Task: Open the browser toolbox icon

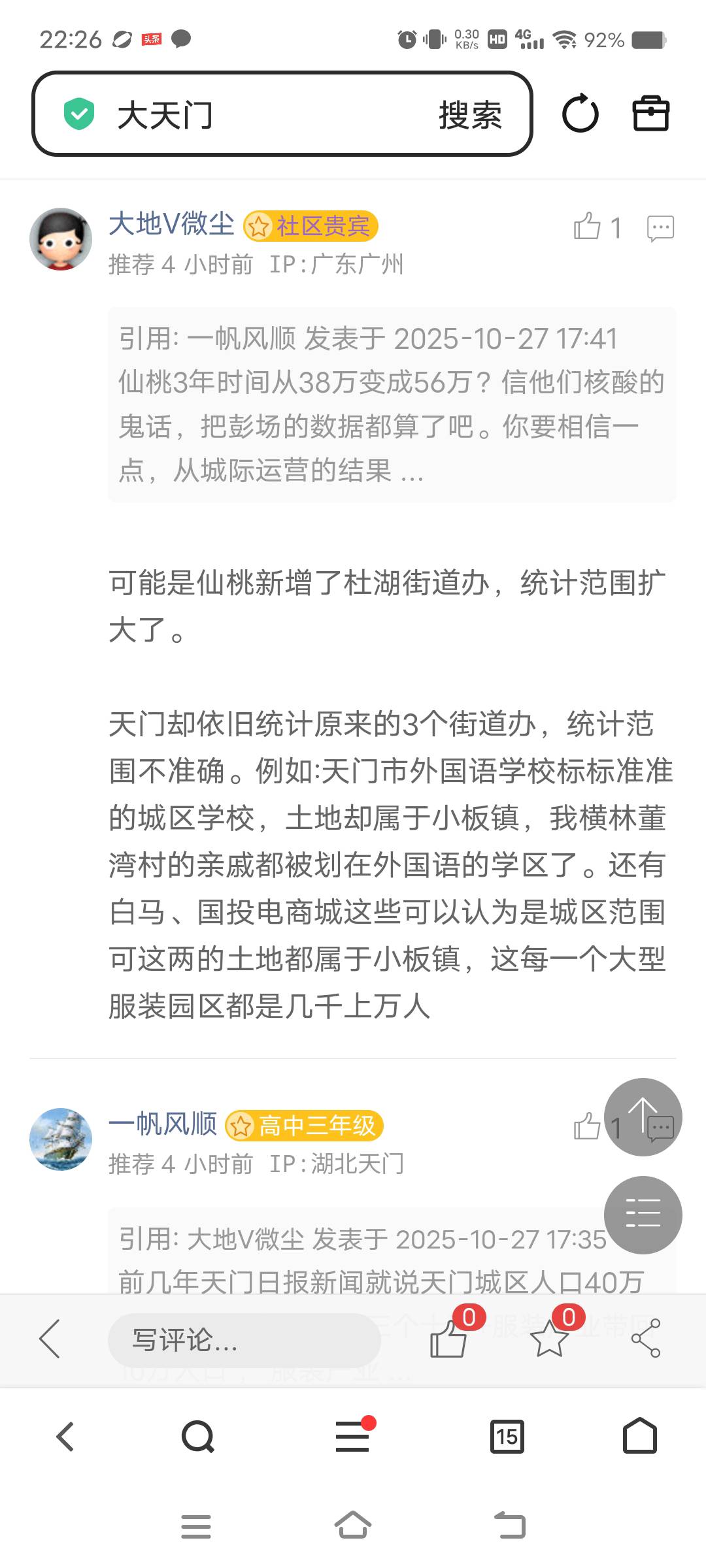Action: 650,114
